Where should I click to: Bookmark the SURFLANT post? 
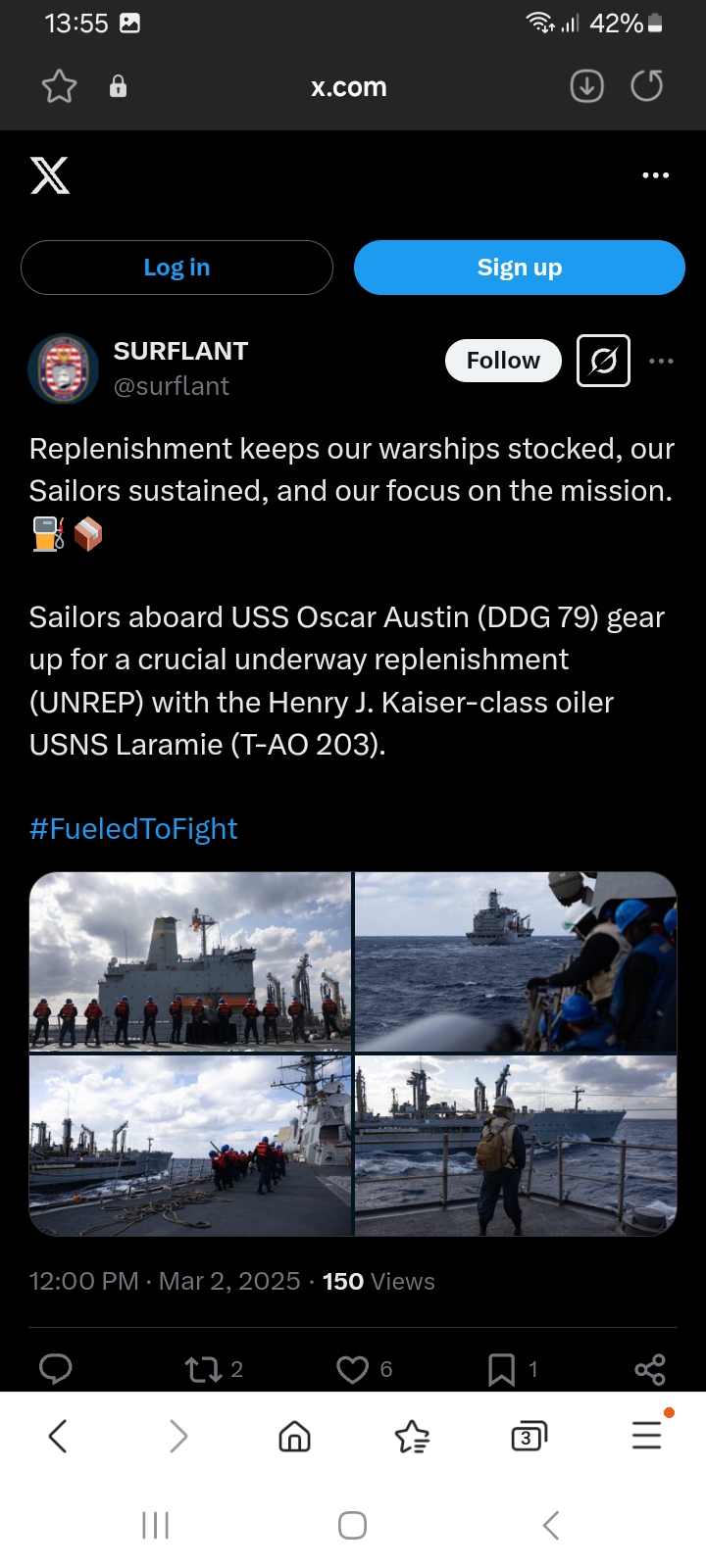click(x=512, y=1369)
